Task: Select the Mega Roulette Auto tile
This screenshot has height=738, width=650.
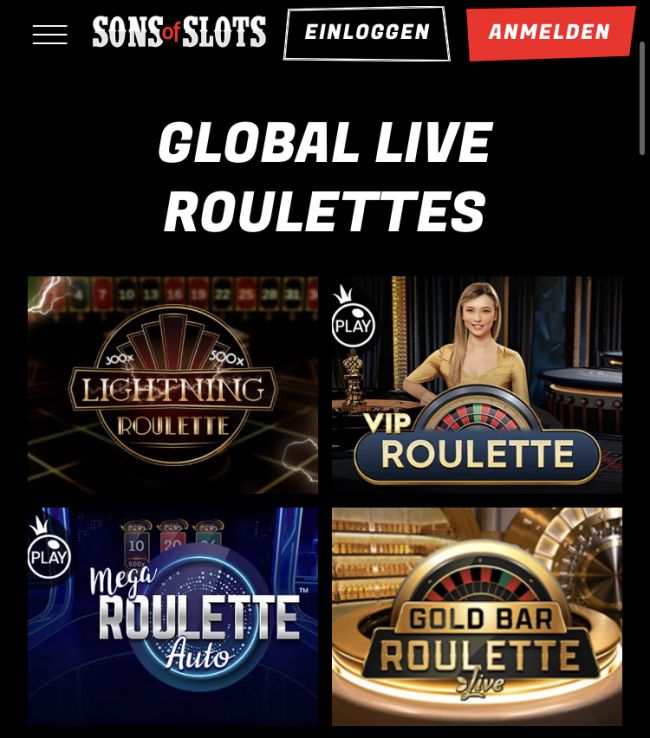Action: 173,616
